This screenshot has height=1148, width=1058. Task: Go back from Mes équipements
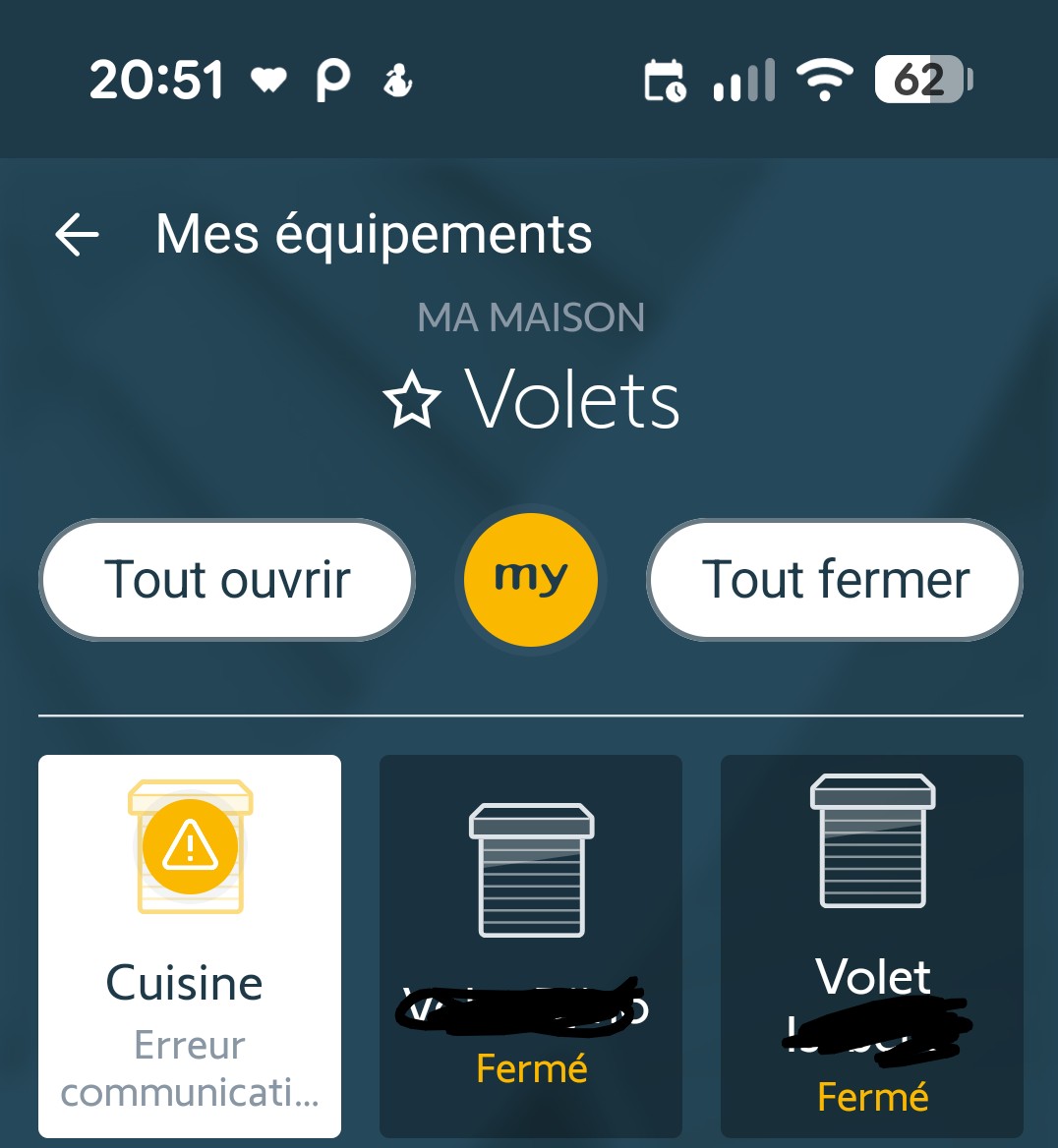pos(77,235)
